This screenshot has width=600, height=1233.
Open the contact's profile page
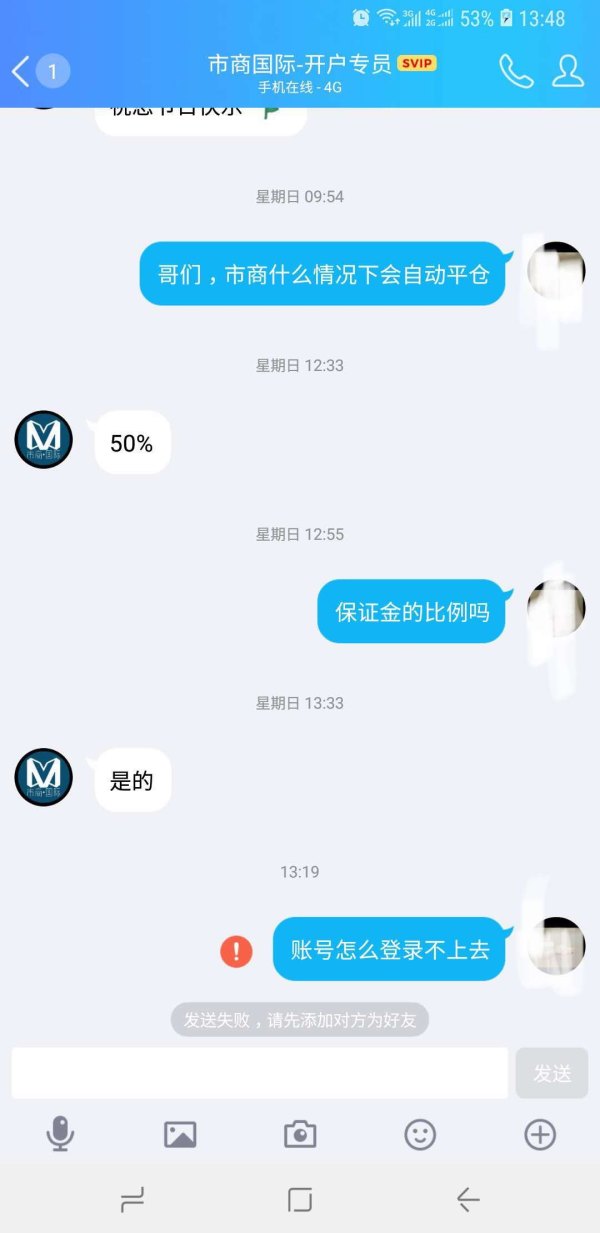coord(568,71)
